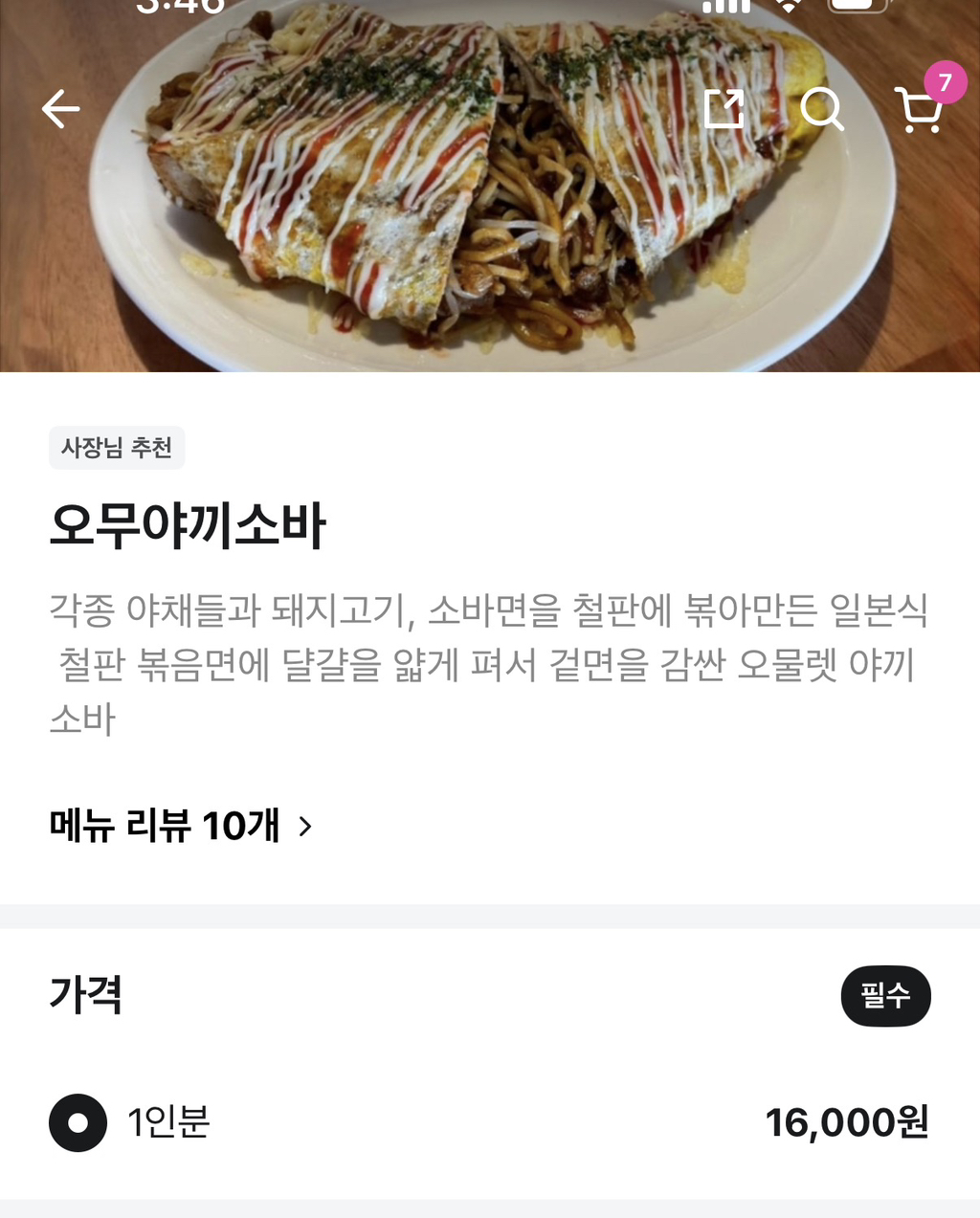The image size is (980, 1218).
Task: Share this menu item
Action: pos(724,109)
